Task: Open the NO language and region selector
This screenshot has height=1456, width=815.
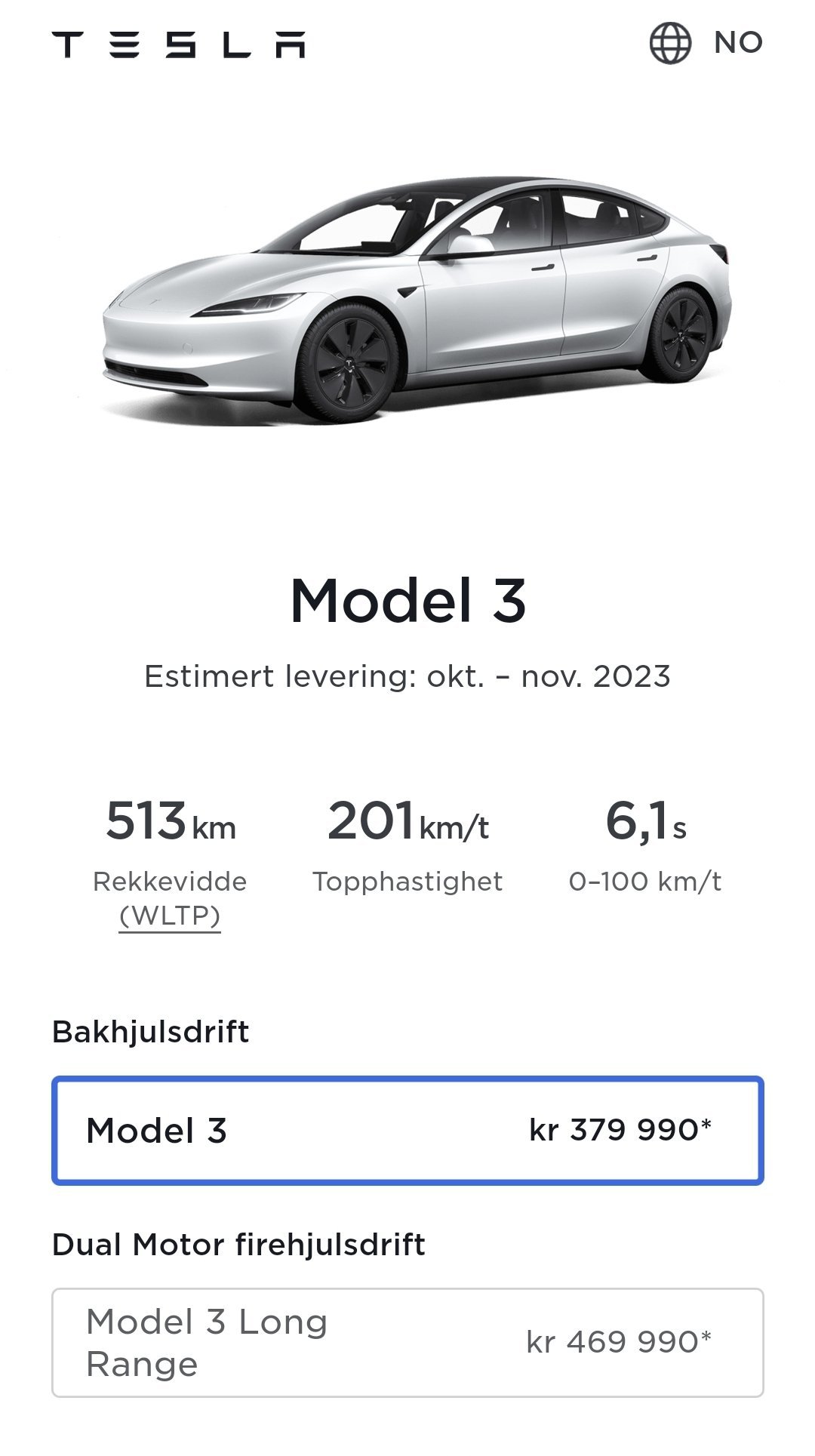Action: coord(706,43)
